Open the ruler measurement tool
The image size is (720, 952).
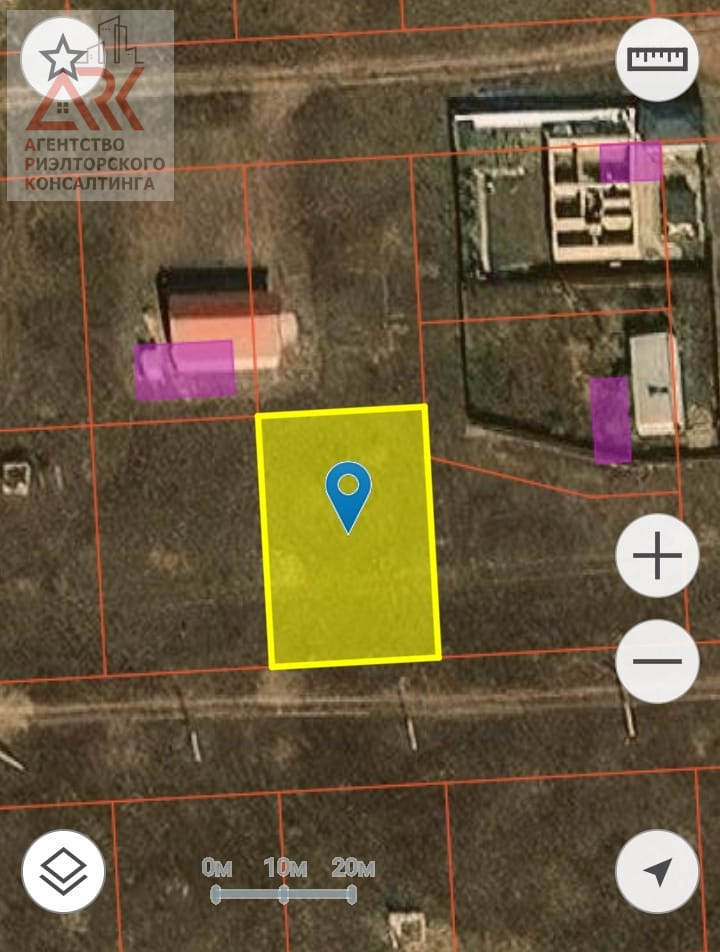coord(658,59)
